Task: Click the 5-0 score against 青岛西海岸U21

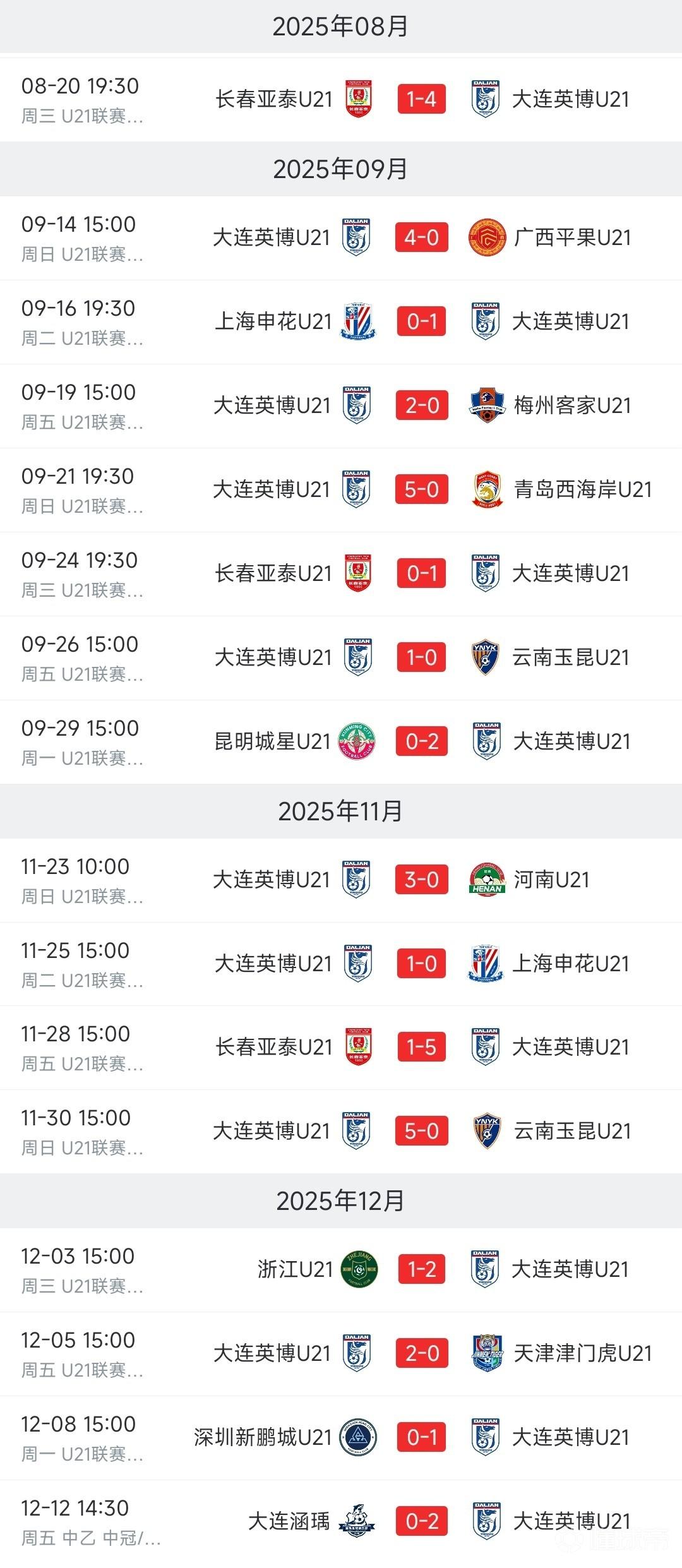Action: point(422,489)
